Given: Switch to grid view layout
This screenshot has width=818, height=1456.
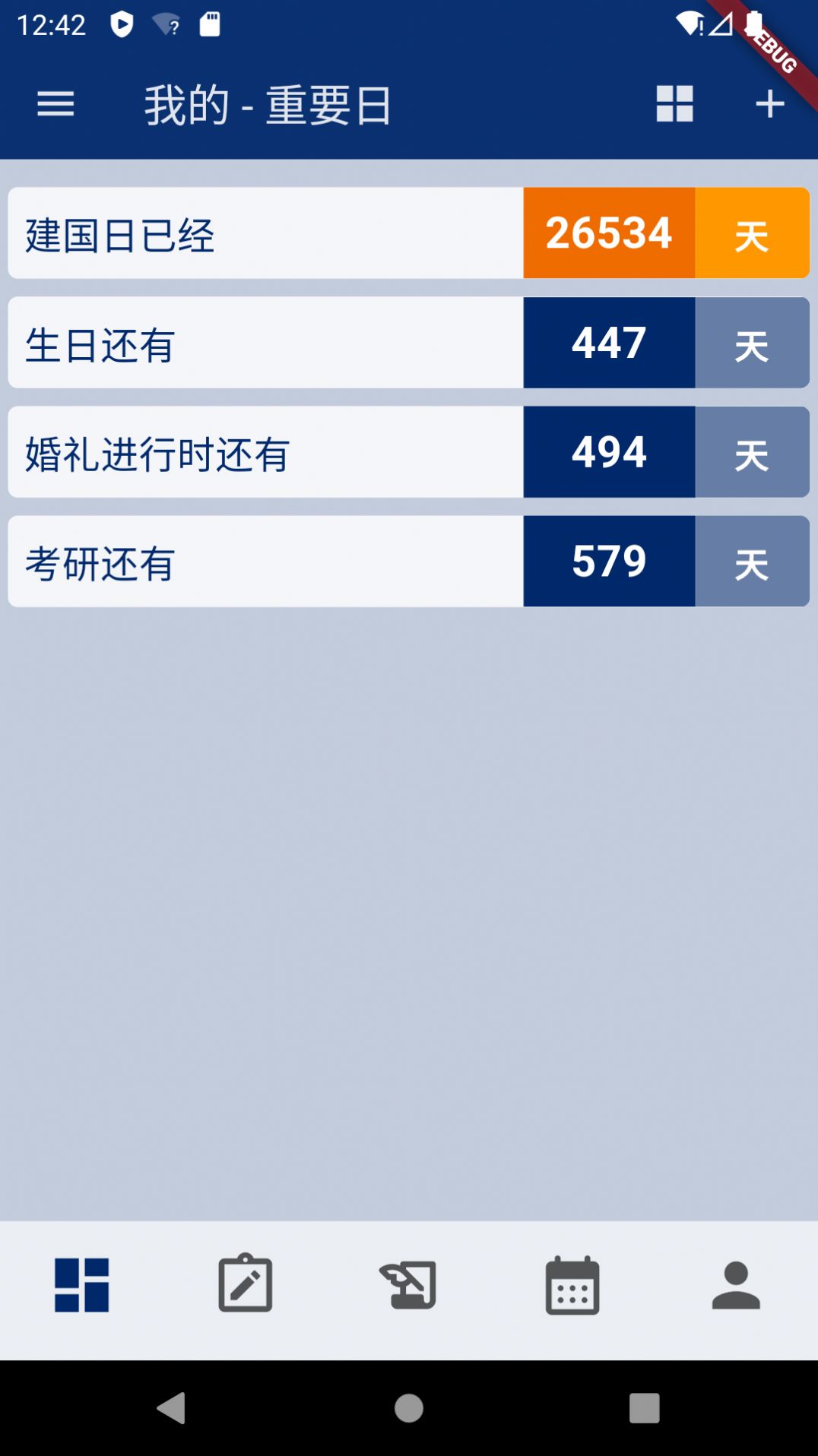Looking at the screenshot, I should click(674, 104).
